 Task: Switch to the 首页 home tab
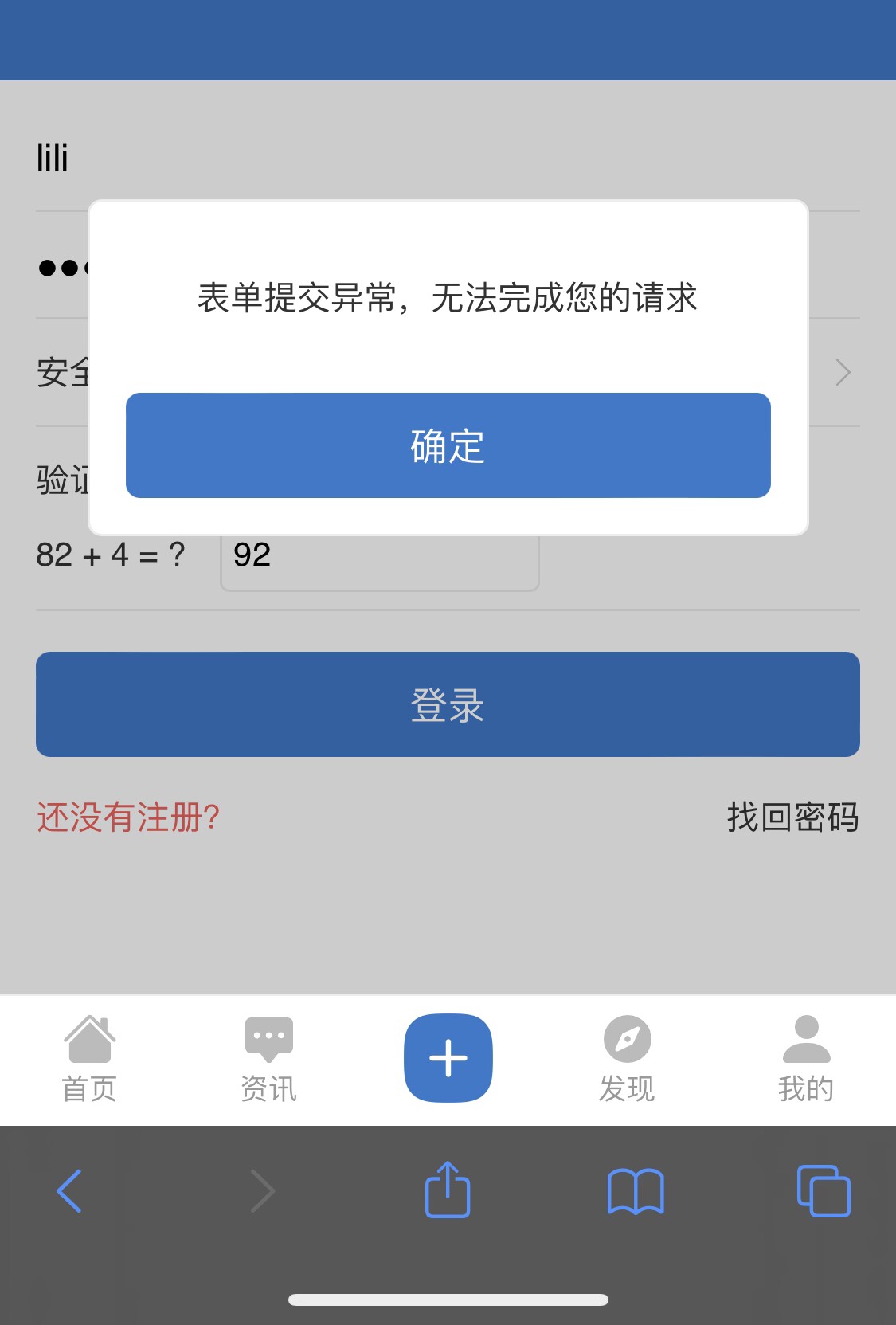(89, 1059)
